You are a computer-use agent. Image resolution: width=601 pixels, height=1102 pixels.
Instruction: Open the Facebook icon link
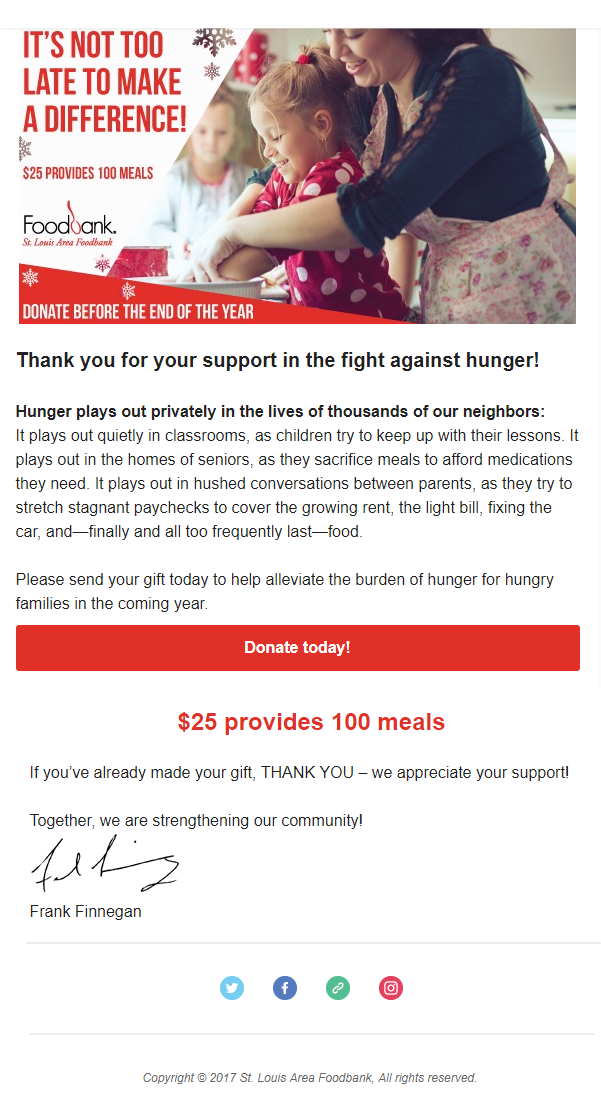(285, 988)
